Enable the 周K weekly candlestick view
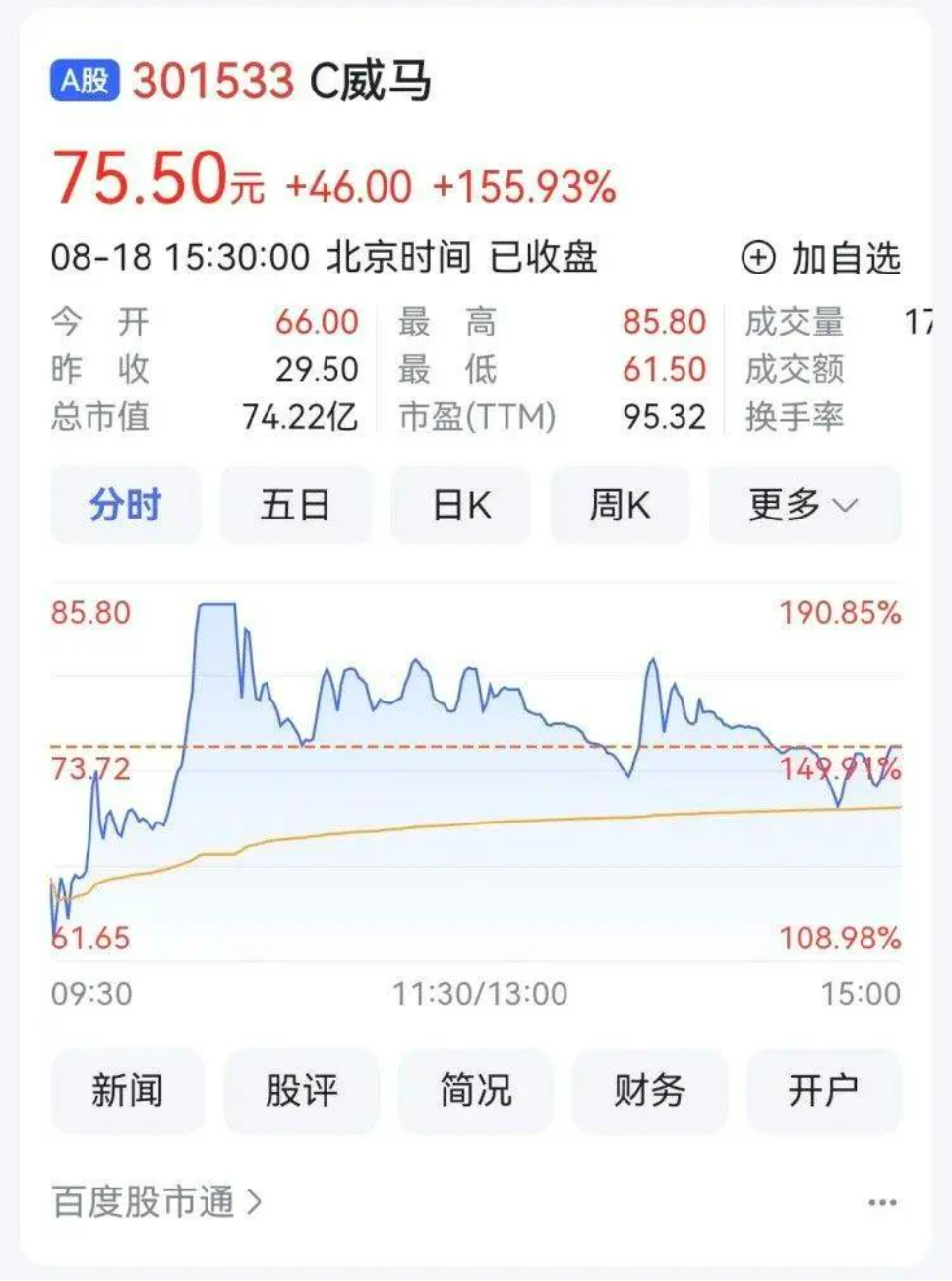The image size is (952, 1281). (x=620, y=505)
